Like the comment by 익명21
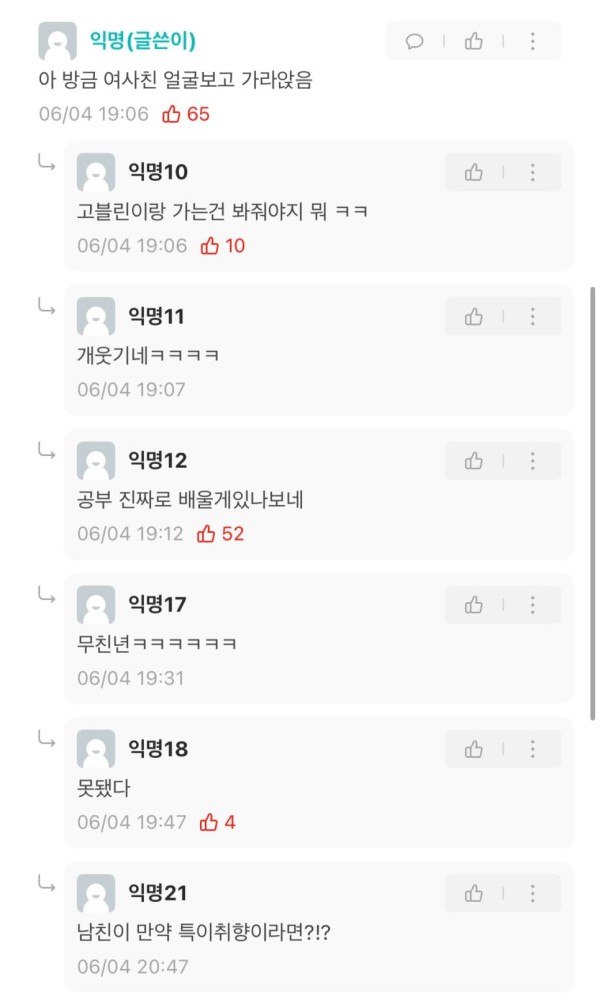Screen dimensions: 600x1007 pos(474,893)
